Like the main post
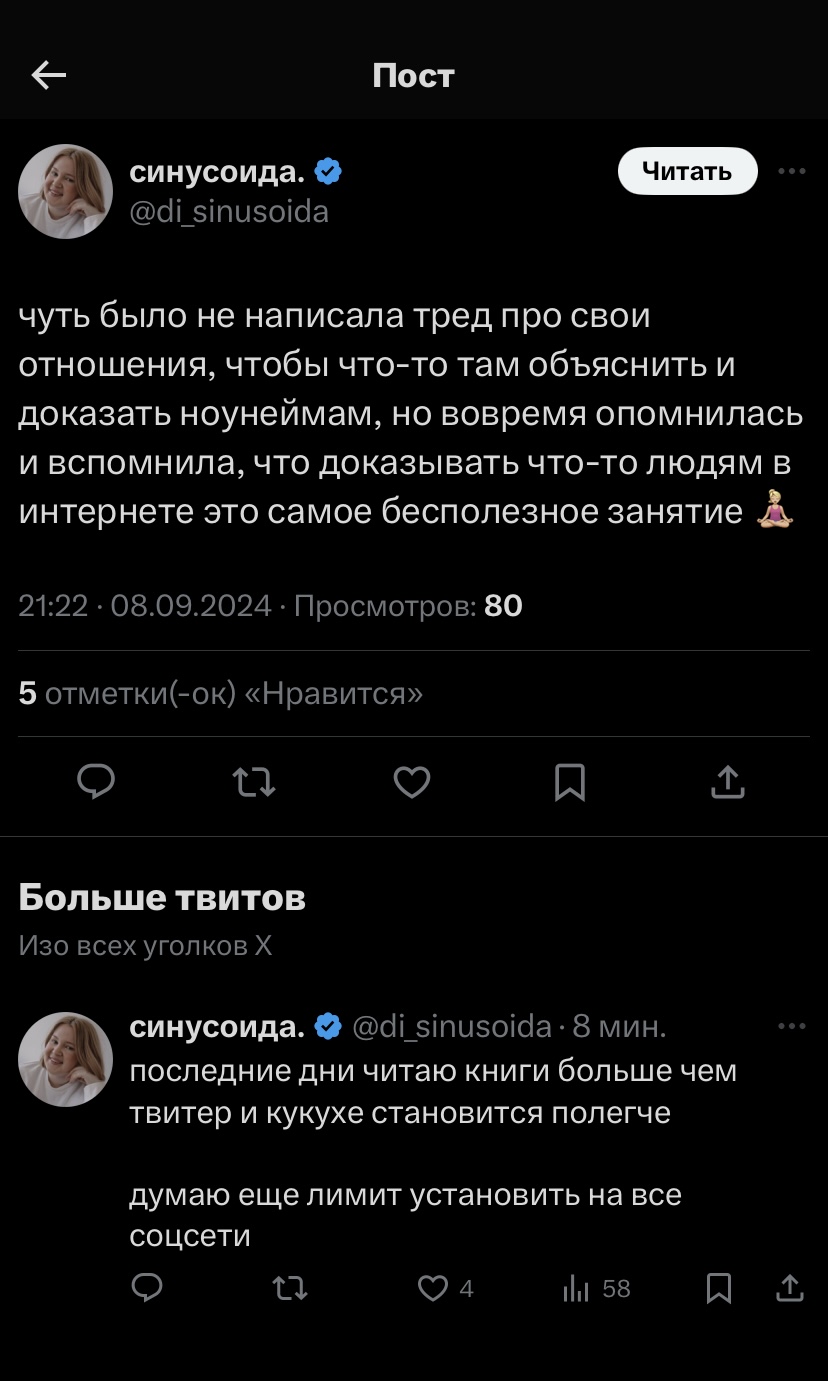This screenshot has height=1381, width=828. pos(412,782)
